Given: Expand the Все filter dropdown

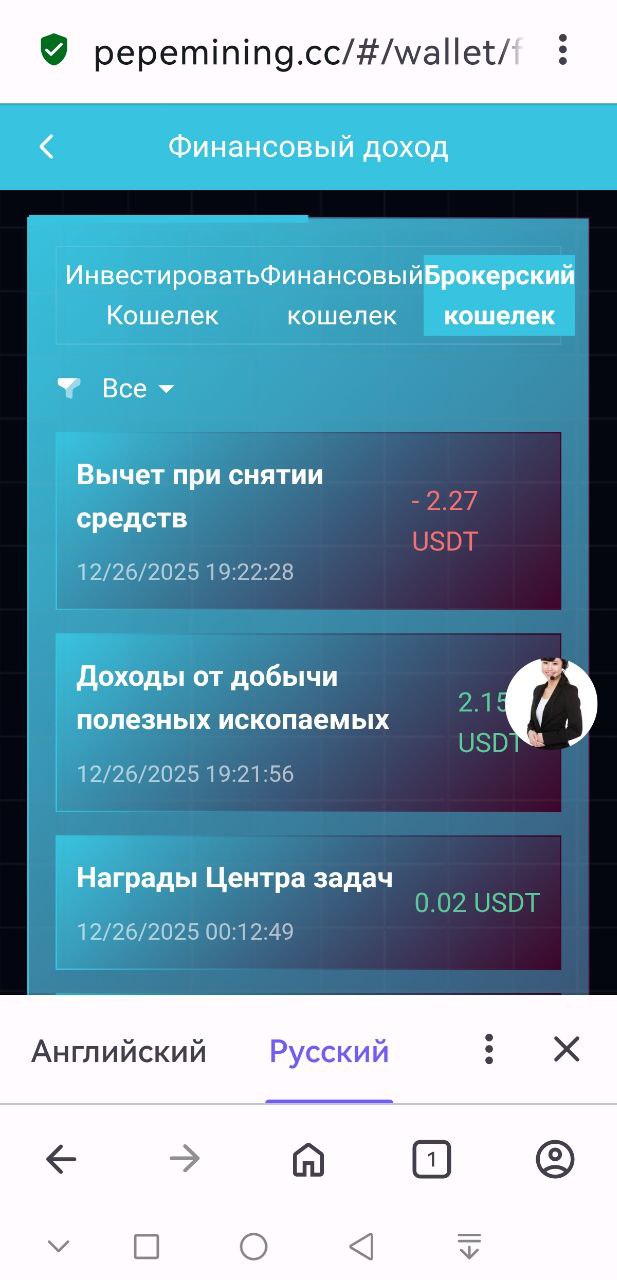Looking at the screenshot, I should point(136,388).
